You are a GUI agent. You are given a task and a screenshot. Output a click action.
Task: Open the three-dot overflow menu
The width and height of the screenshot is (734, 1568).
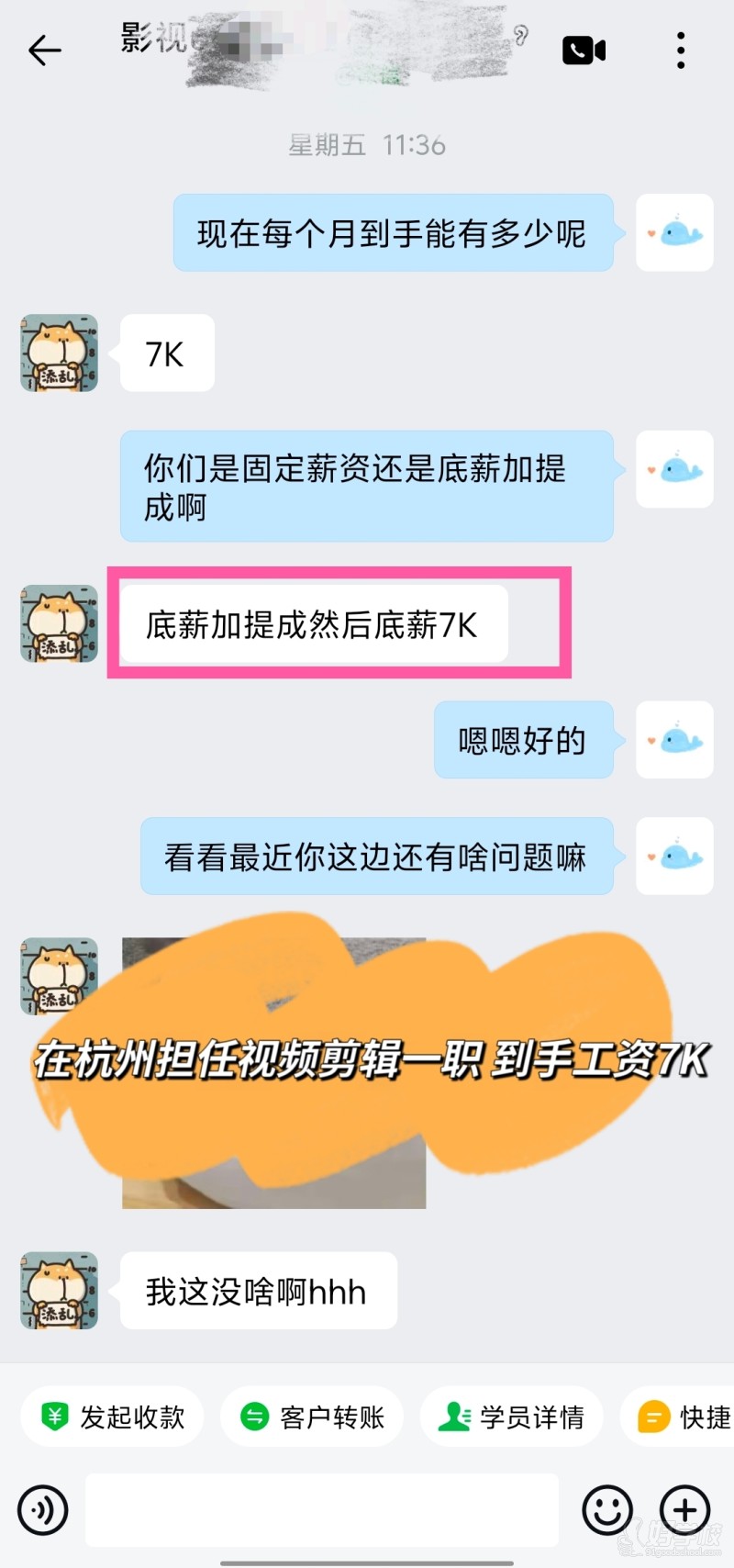tap(680, 50)
